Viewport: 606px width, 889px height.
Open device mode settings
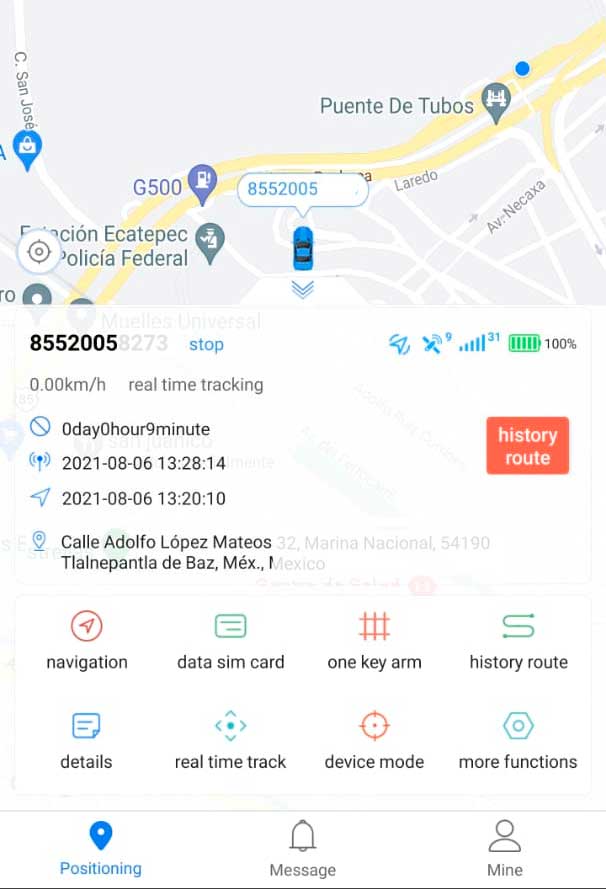pyautogui.click(x=374, y=741)
